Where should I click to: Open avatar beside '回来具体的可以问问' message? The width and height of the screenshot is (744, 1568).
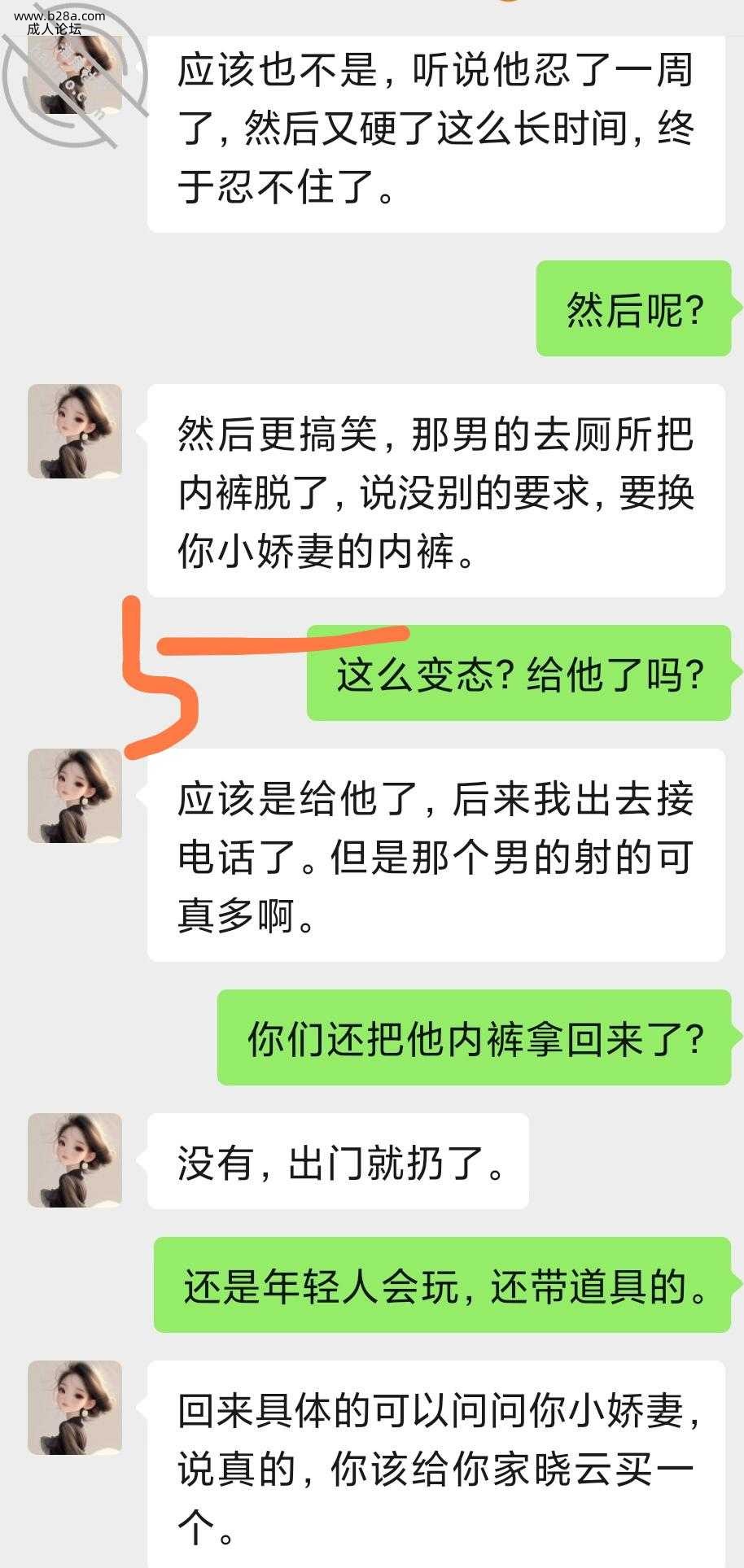75,1407
